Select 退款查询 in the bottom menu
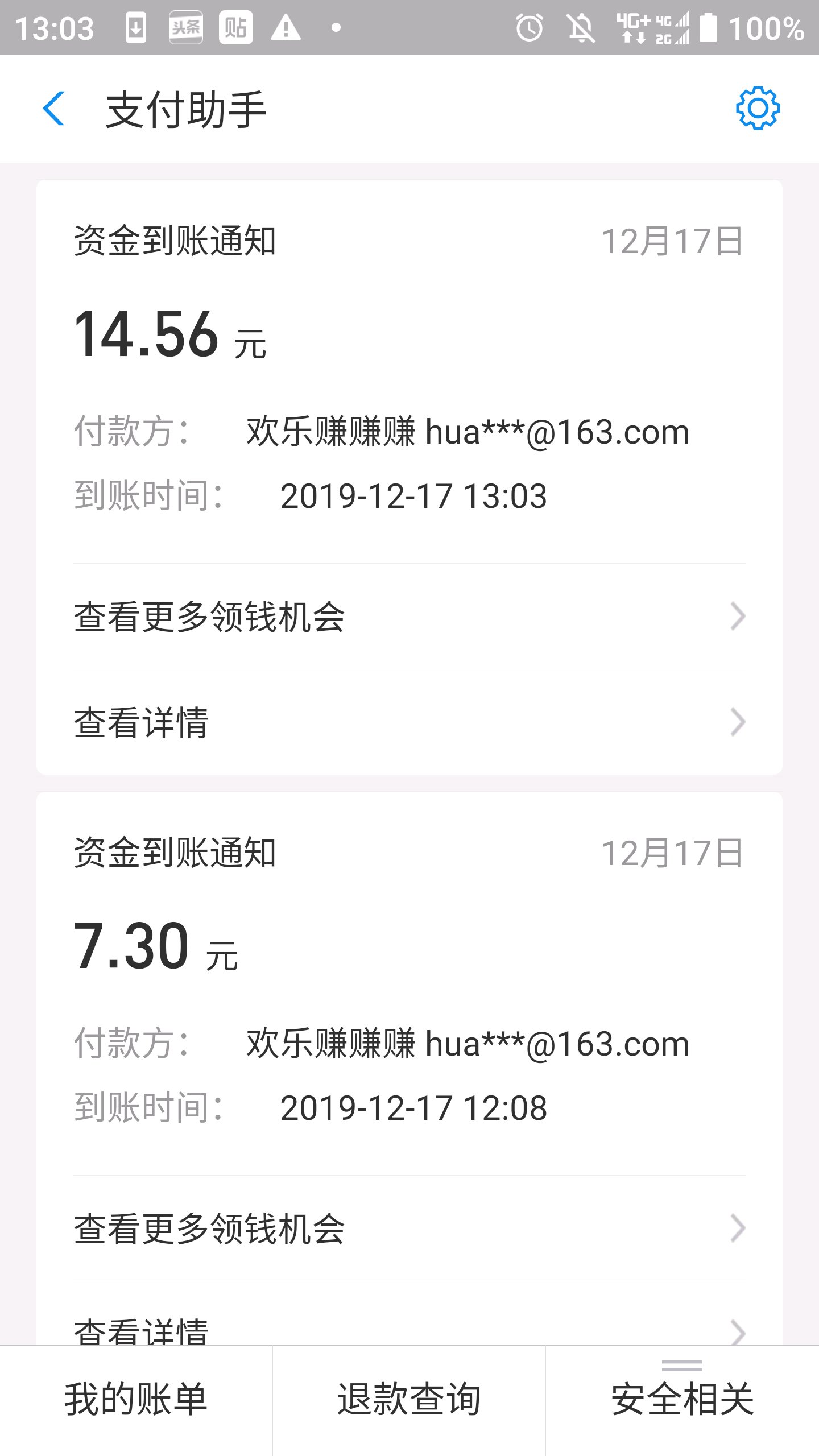 [409, 1400]
